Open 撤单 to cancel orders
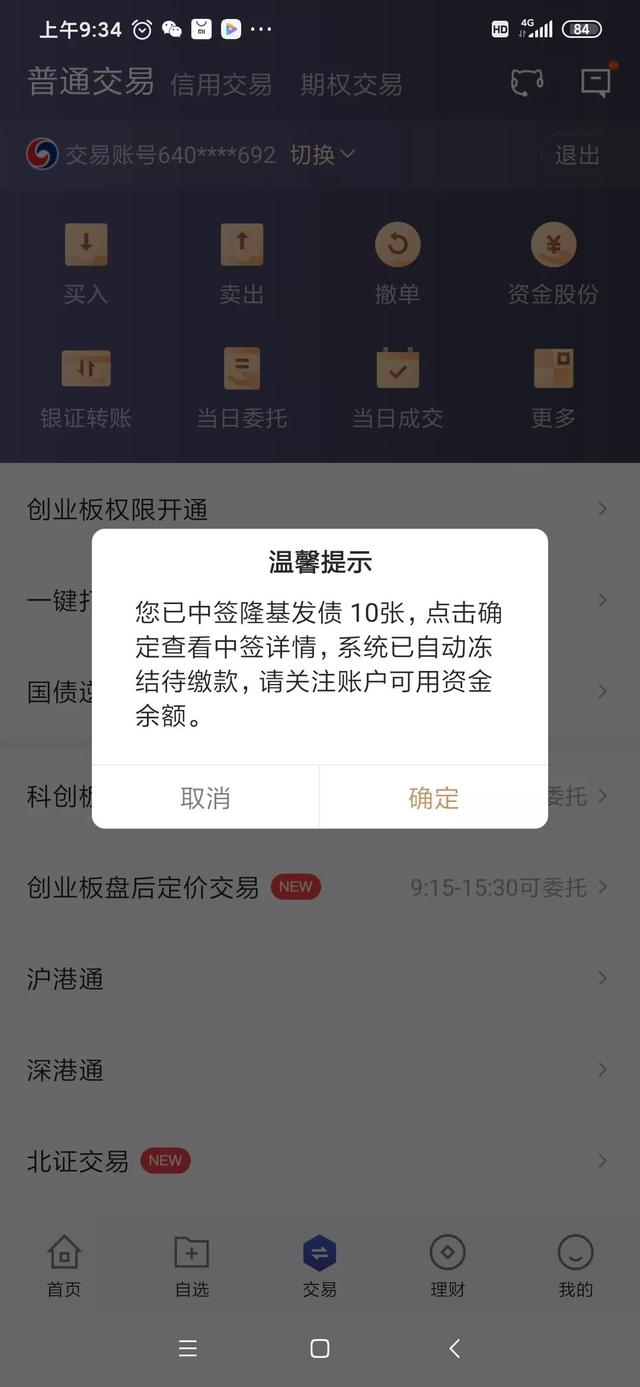Image resolution: width=640 pixels, height=1387 pixels. click(397, 263)
